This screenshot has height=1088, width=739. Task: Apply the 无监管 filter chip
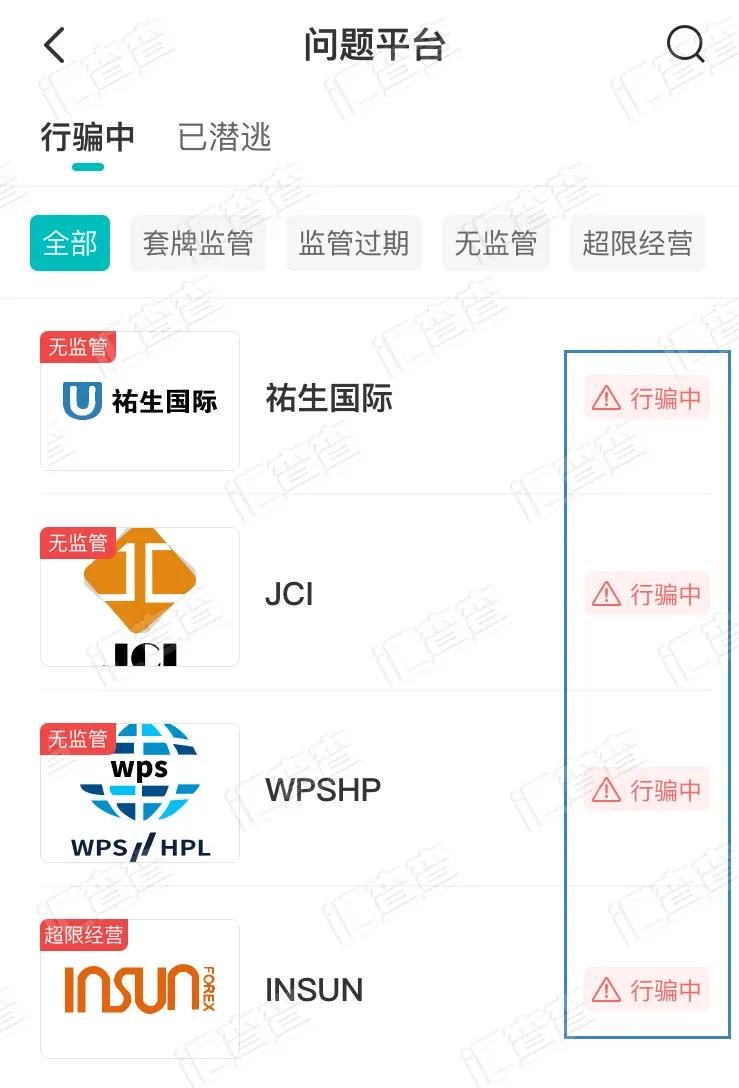point(495,243)
